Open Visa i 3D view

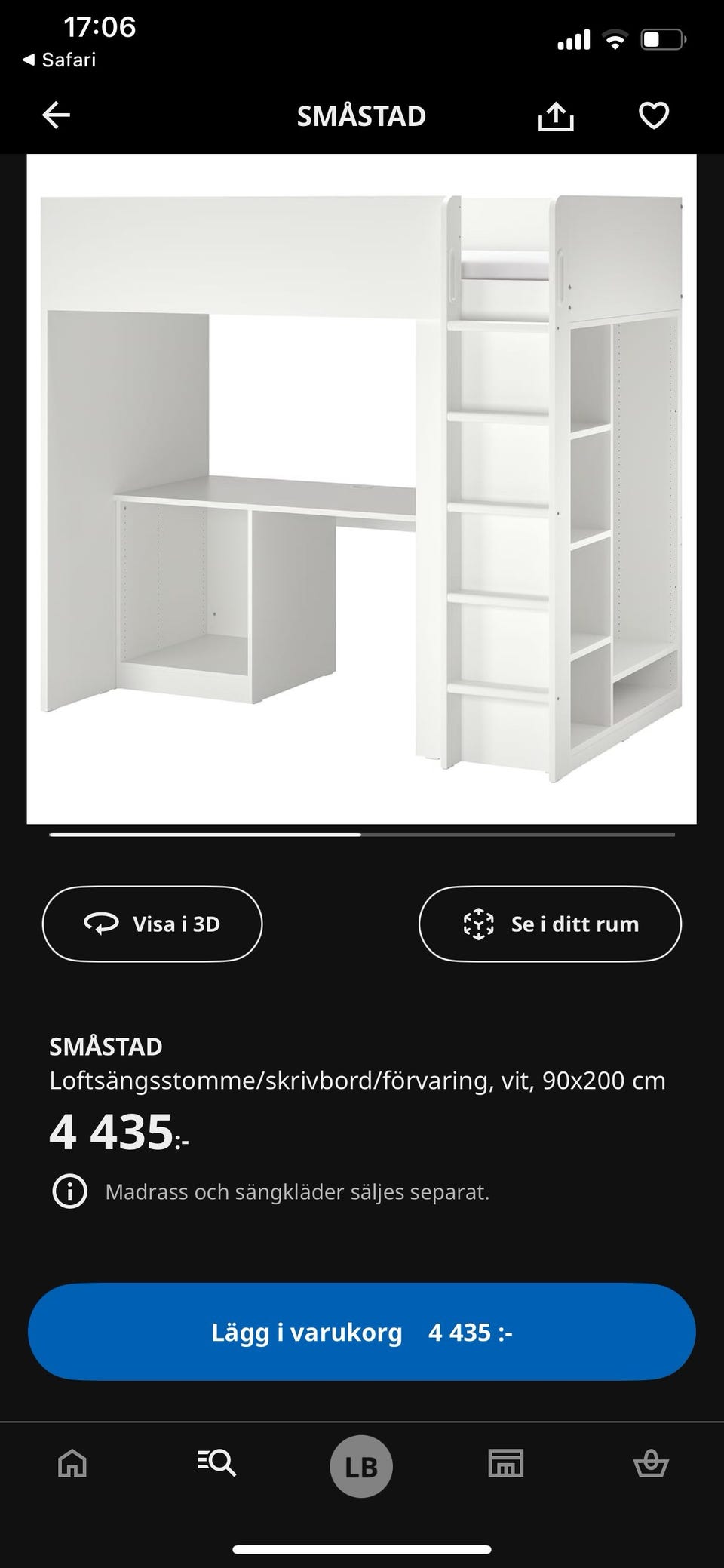[x=152, y=924]
